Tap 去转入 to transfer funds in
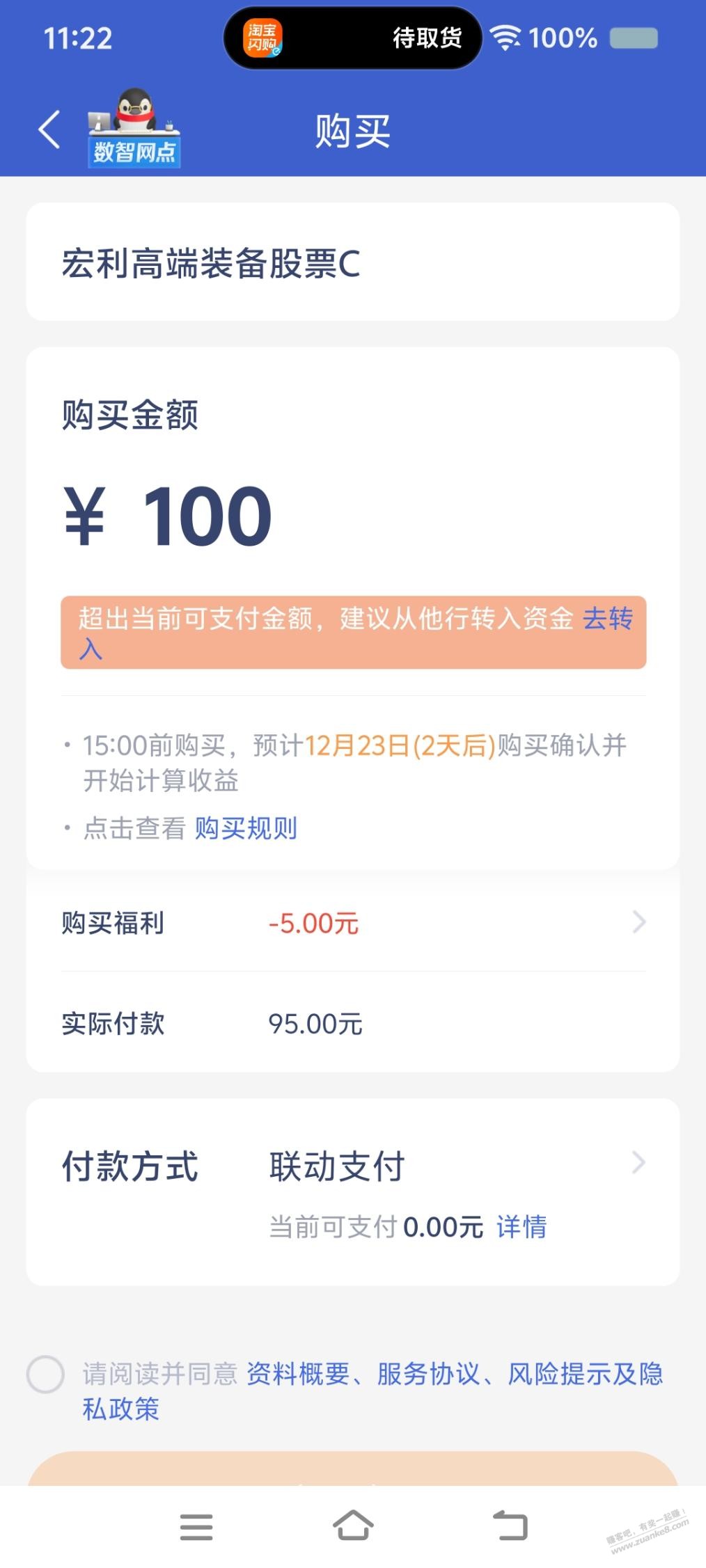The width and height of the screenshot is (706, 1568). 607,618
